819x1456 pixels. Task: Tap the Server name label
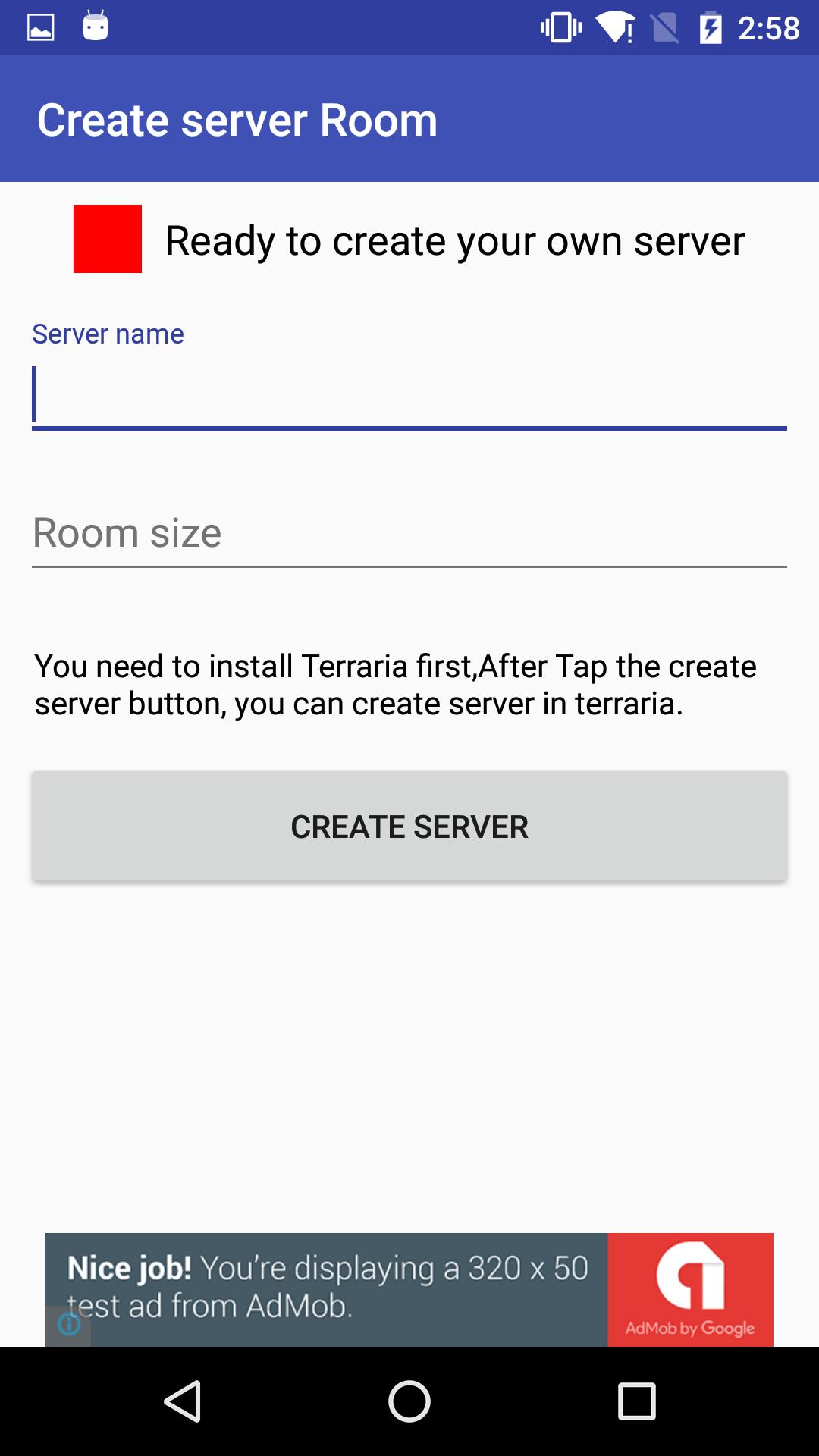point(107,332)
